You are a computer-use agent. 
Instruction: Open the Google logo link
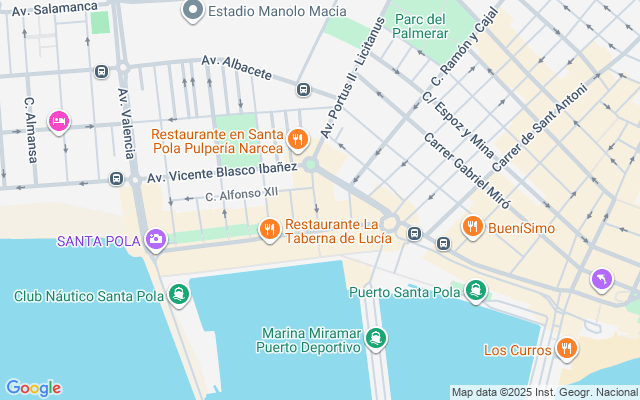(33, 388)
